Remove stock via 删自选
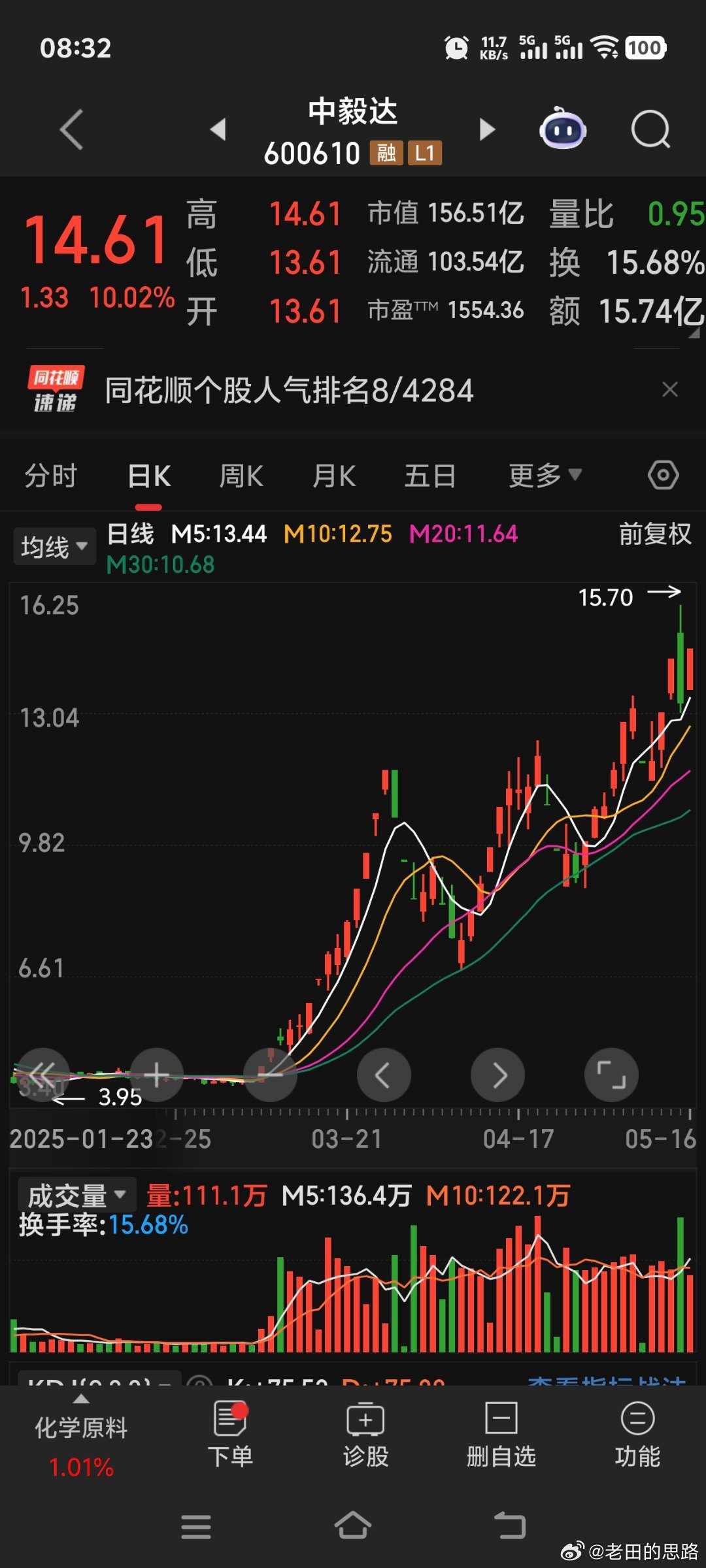Screen dimensions: 706x1568 501,1435
